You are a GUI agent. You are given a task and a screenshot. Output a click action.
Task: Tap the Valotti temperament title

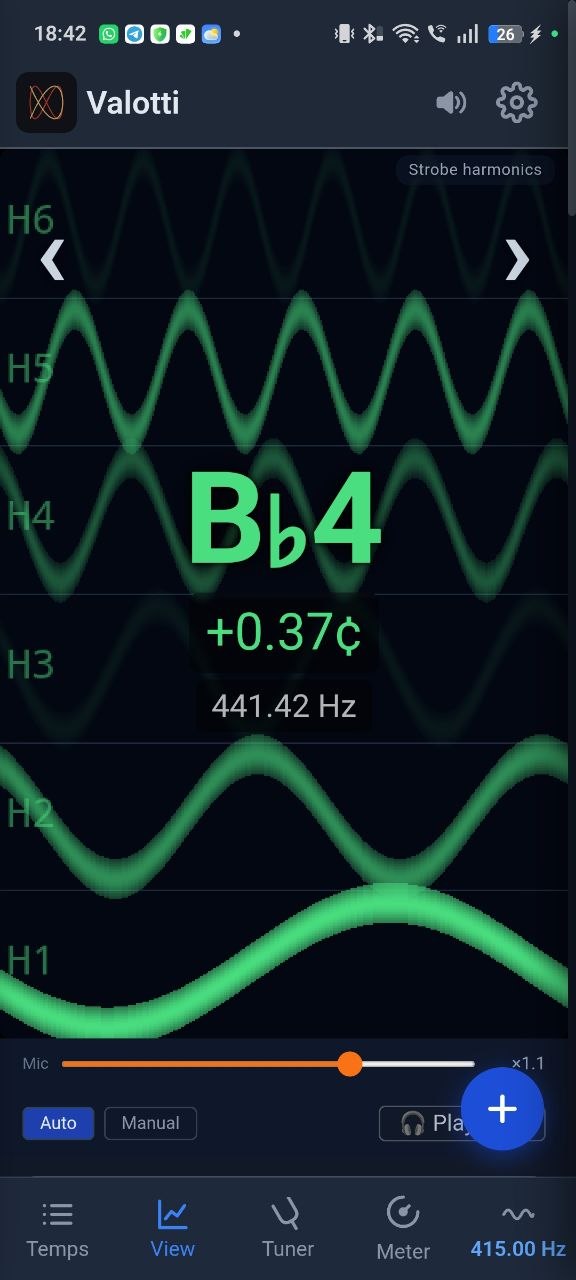click(x=133, y=102)
